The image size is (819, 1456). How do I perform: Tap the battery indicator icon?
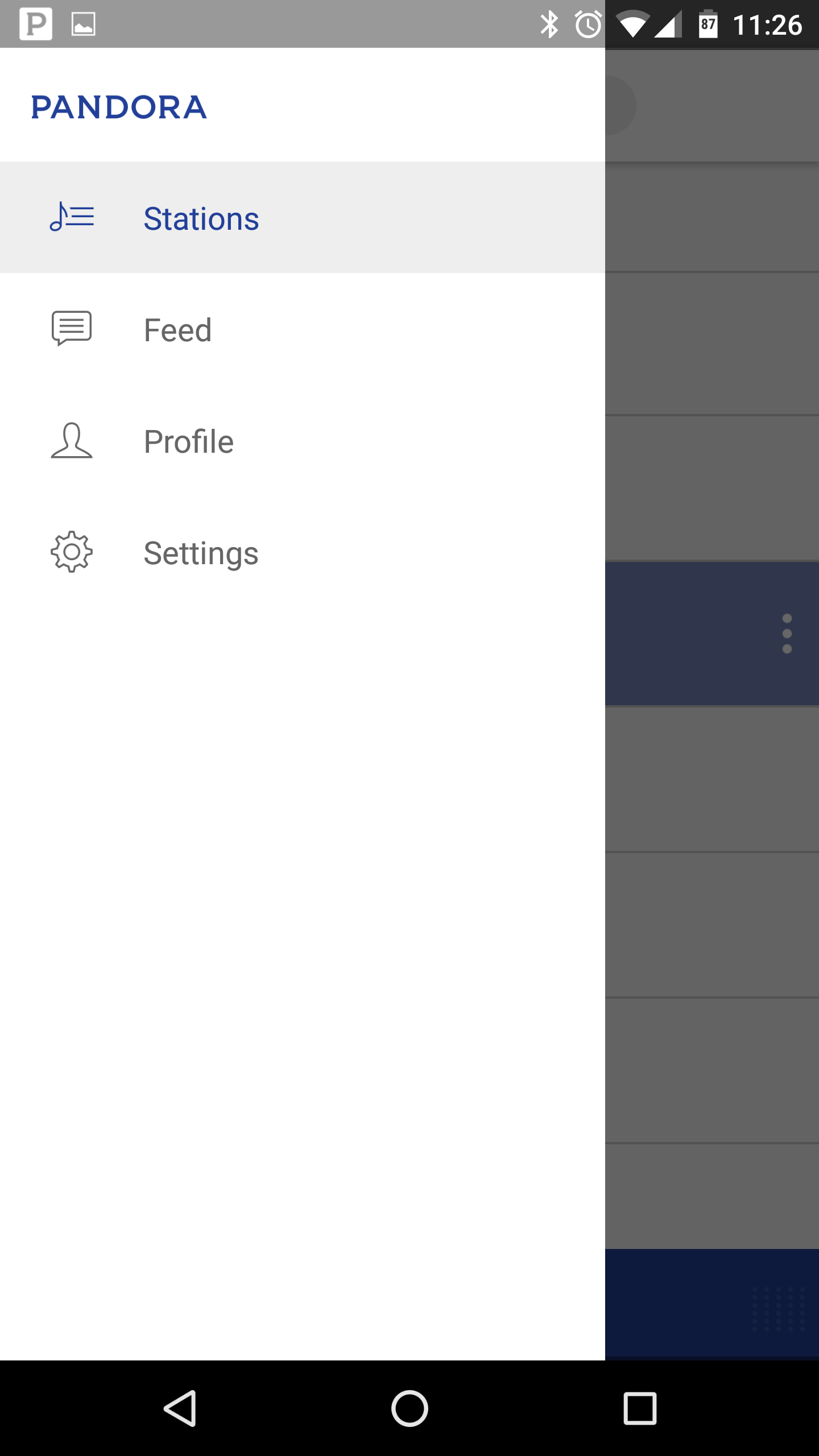click(708, 24)
